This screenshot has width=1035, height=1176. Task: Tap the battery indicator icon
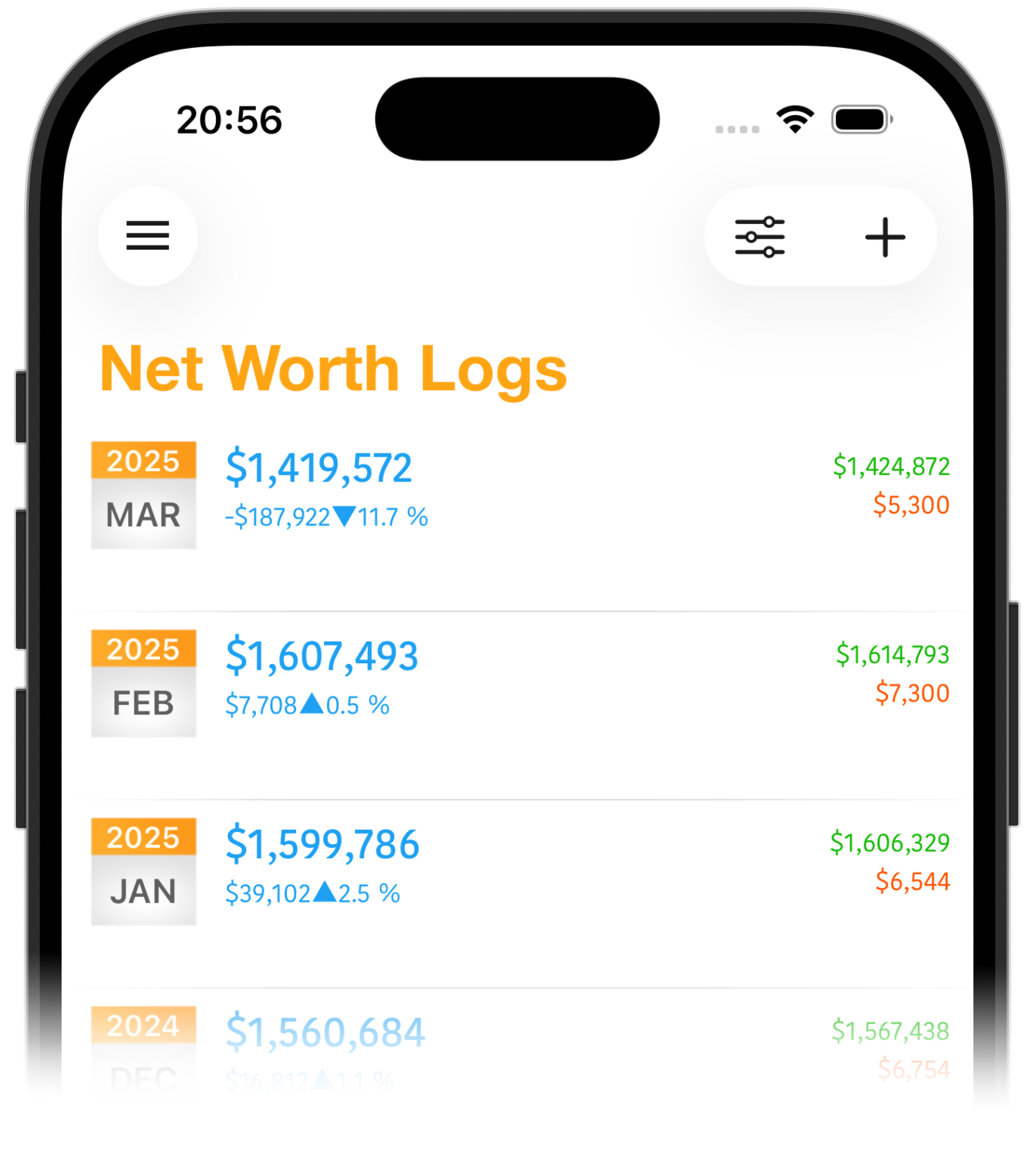pyautogui.click(x=861, y=118)
